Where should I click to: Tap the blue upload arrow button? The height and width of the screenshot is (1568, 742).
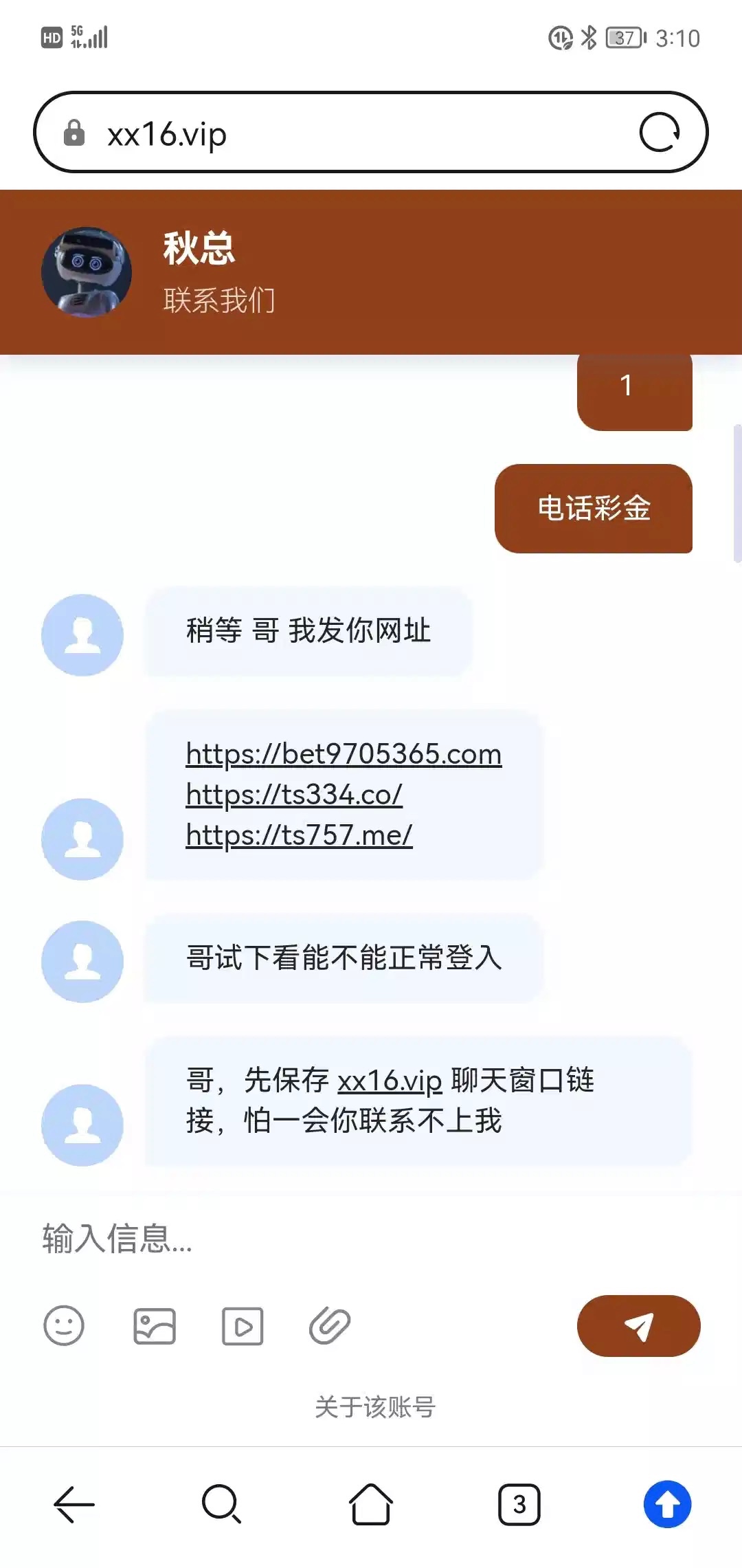pos(667,1505)
